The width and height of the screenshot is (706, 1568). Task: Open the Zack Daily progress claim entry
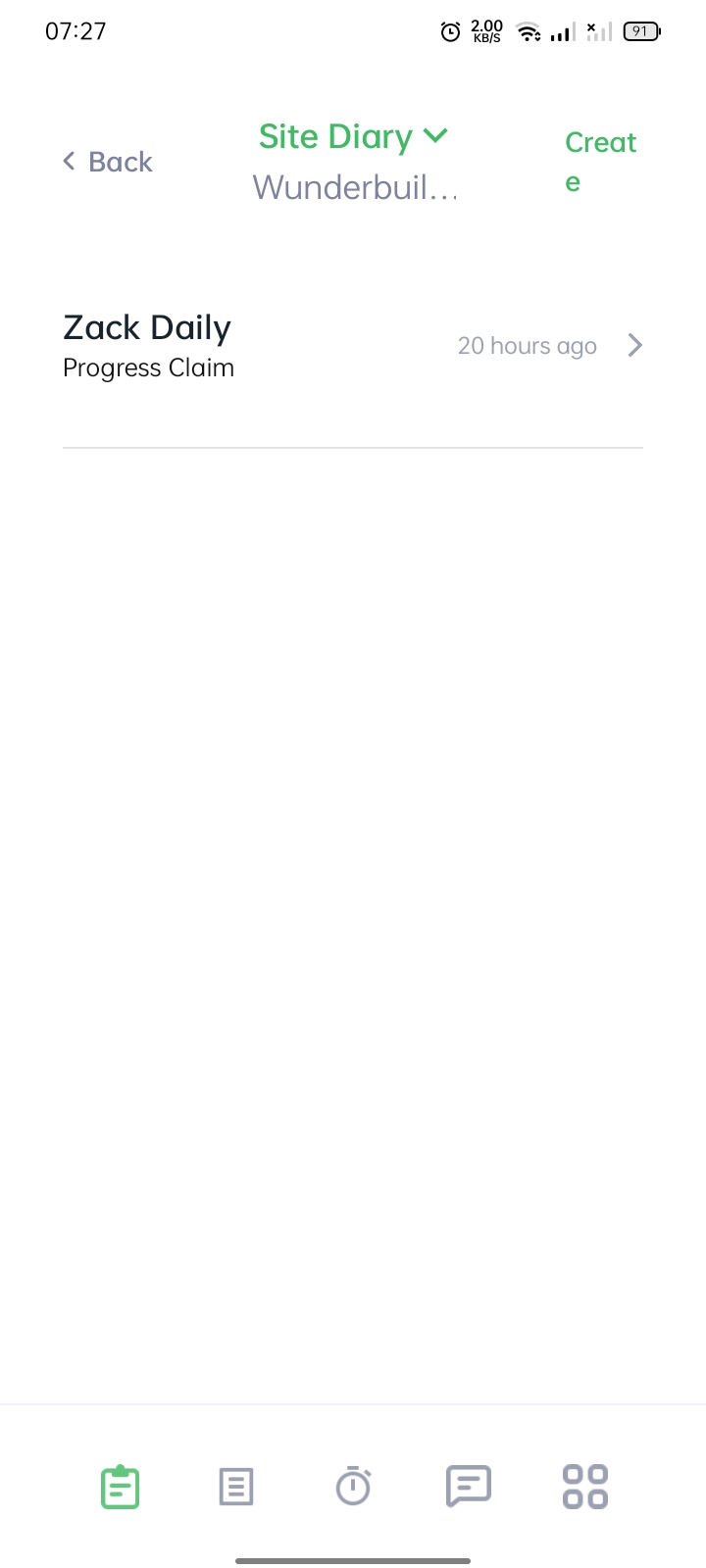353,346
